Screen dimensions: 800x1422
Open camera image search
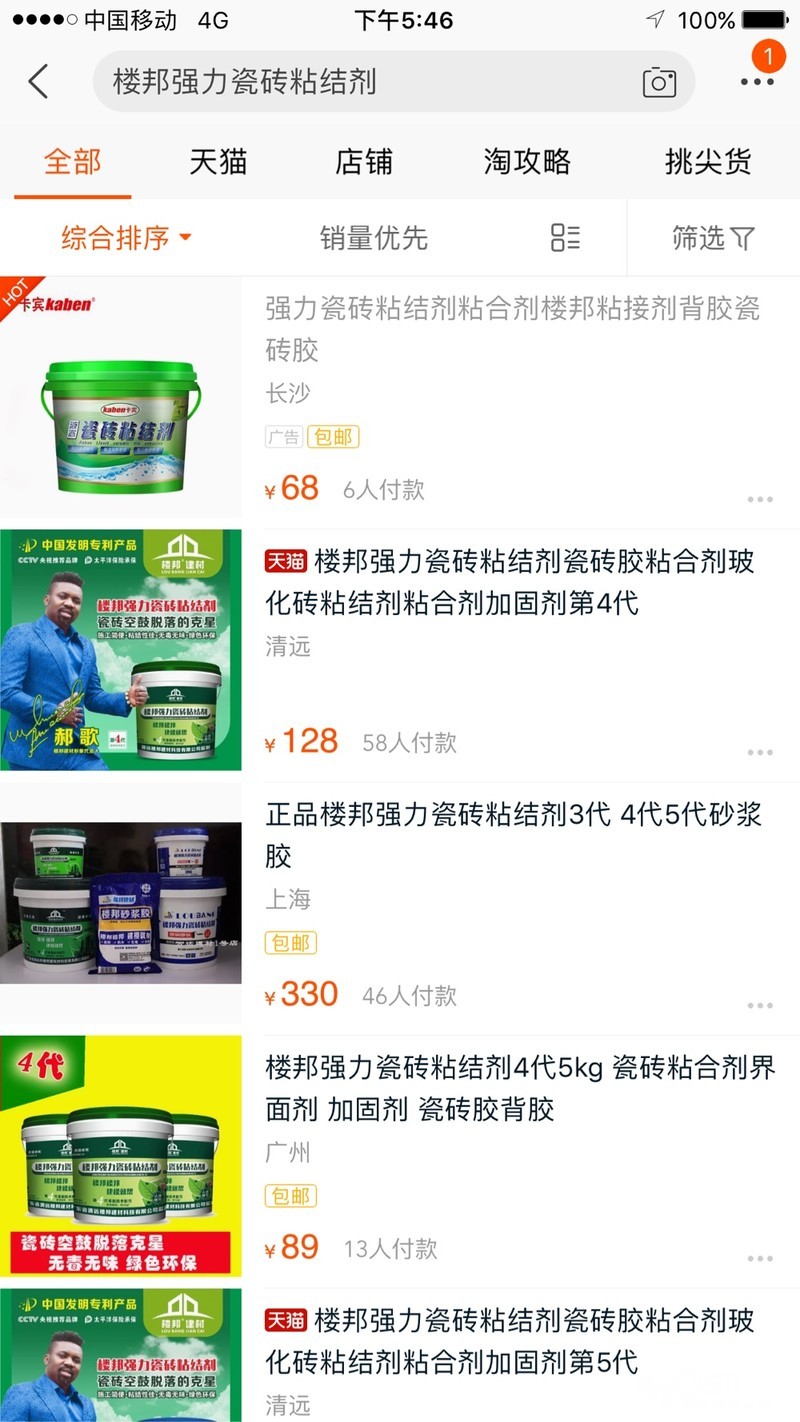coord(659,82)
